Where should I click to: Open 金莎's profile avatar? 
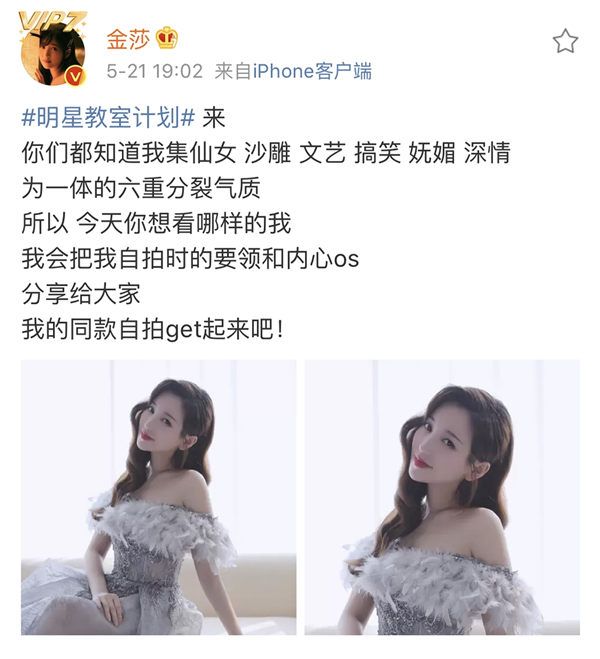52,54
